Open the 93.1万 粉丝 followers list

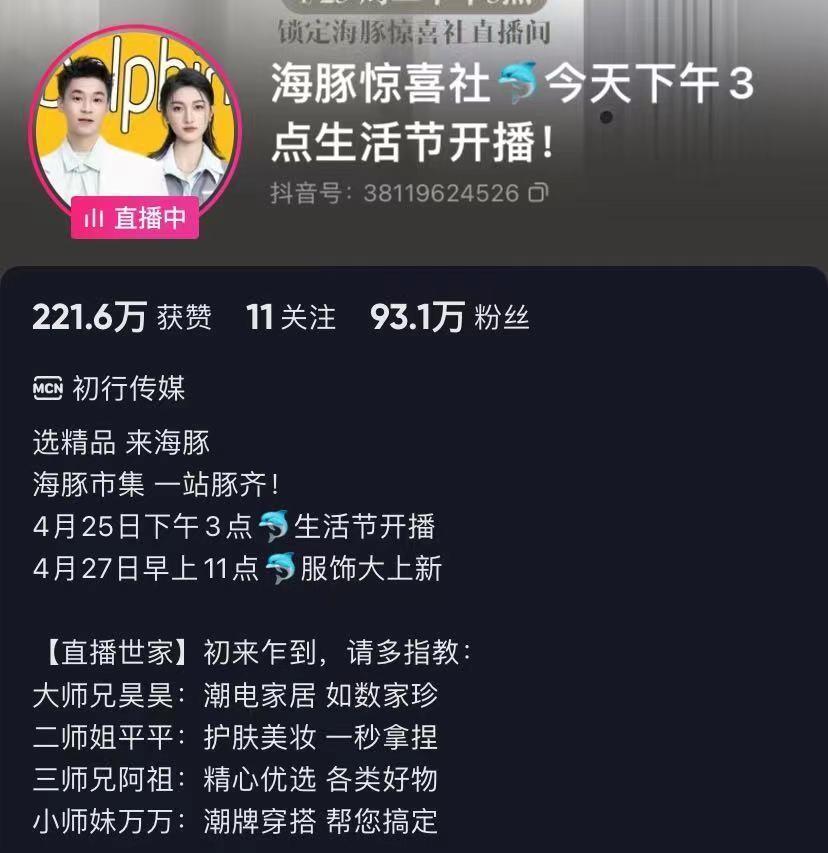450,318
